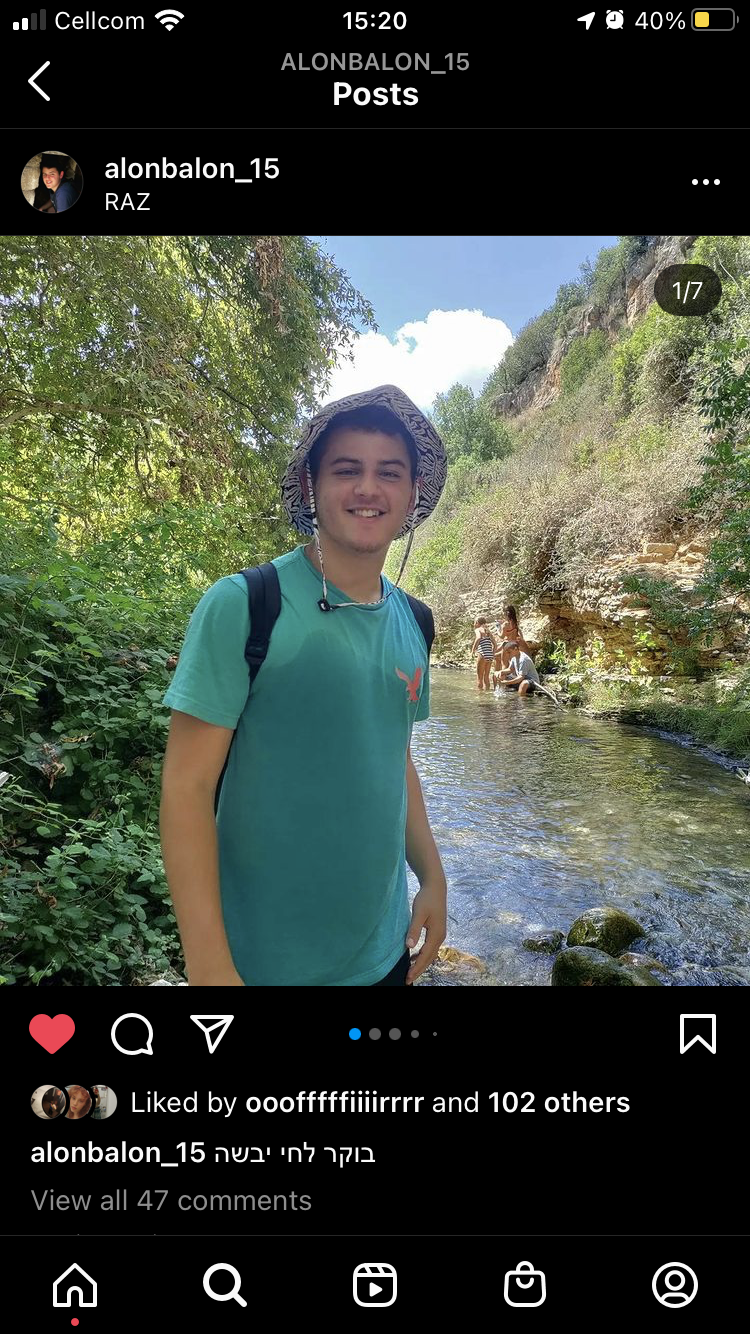750x1334 pixels.
Task: Unlike the post with the red heart
Action: pyautogui.click(x=52, y=1034)
